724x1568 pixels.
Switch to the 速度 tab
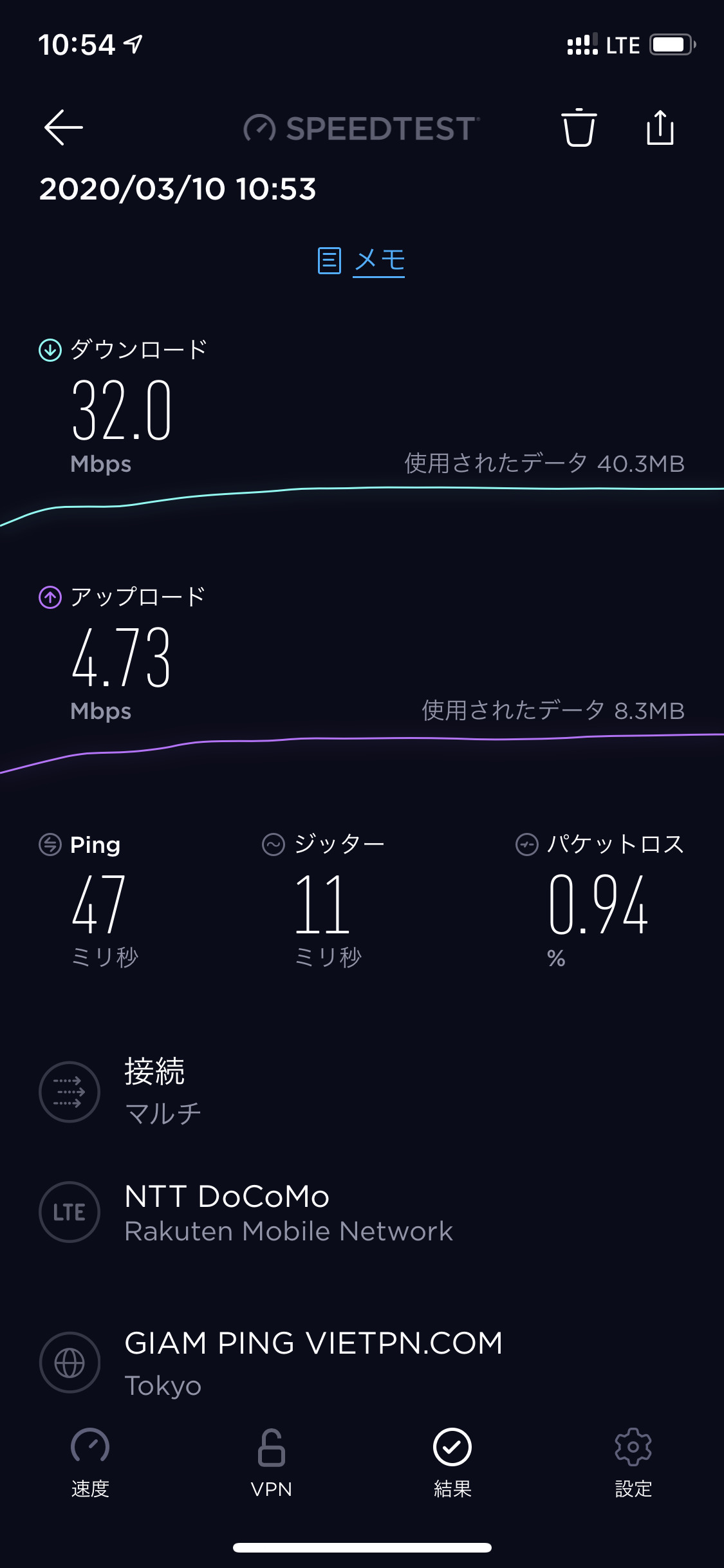90,1462
